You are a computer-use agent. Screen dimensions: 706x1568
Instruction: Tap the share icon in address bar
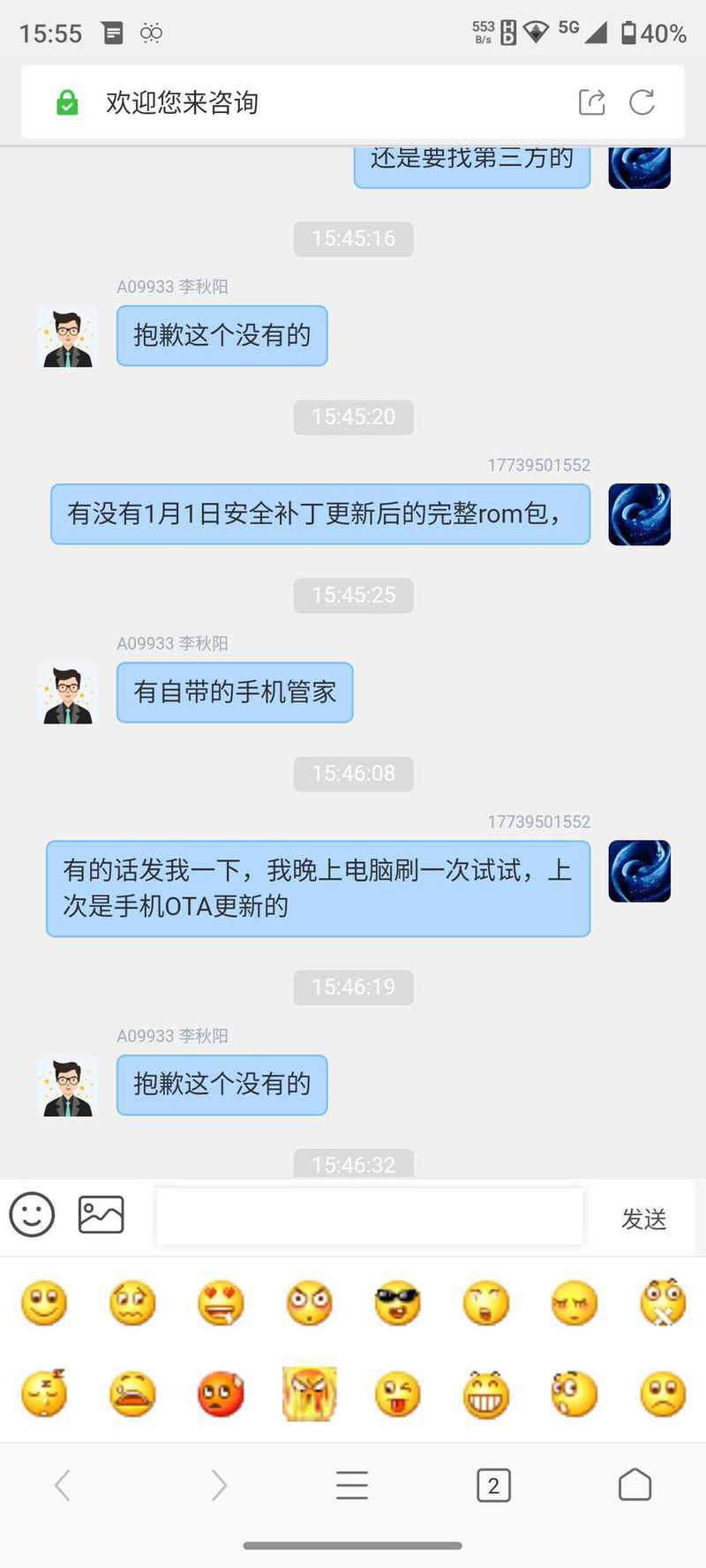coord(591,102)
